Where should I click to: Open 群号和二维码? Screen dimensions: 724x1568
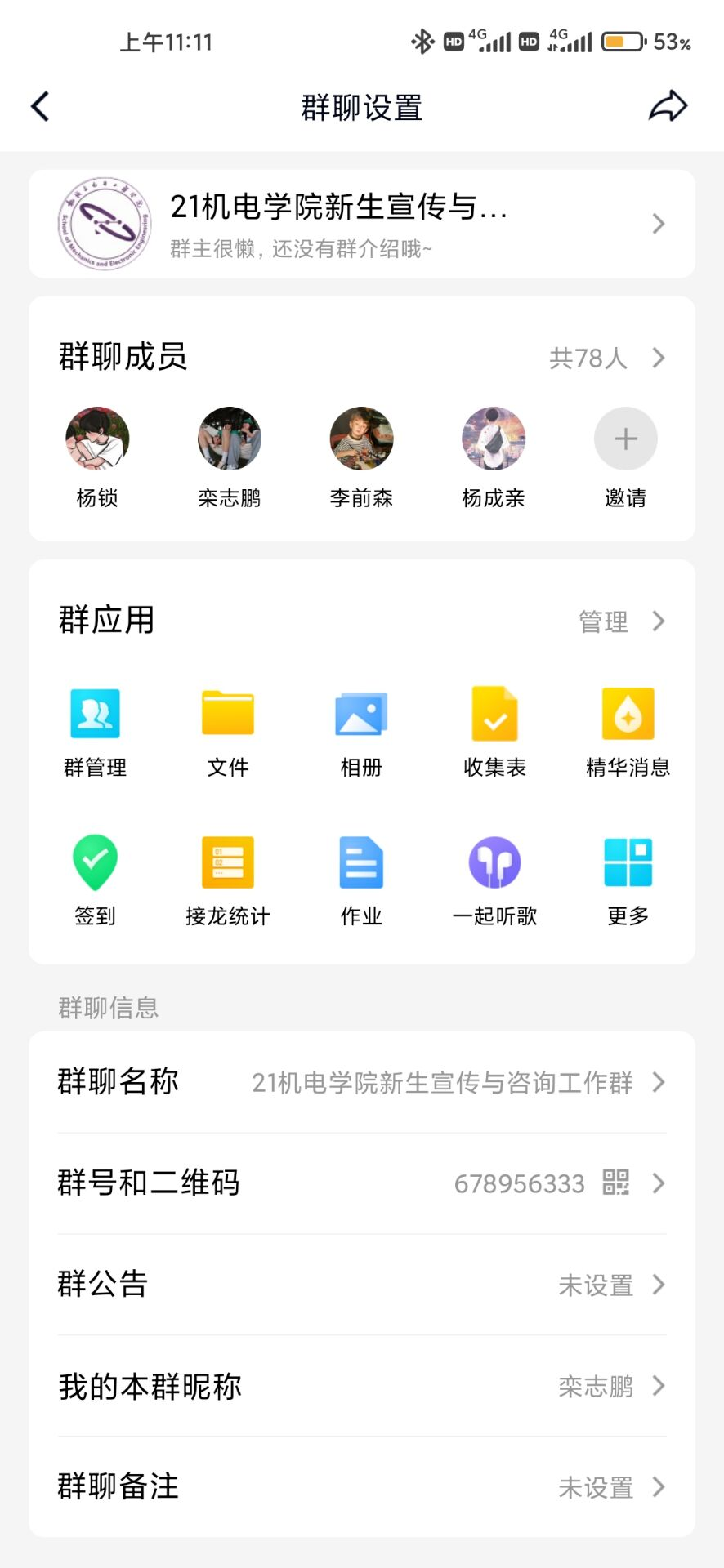362,1183
